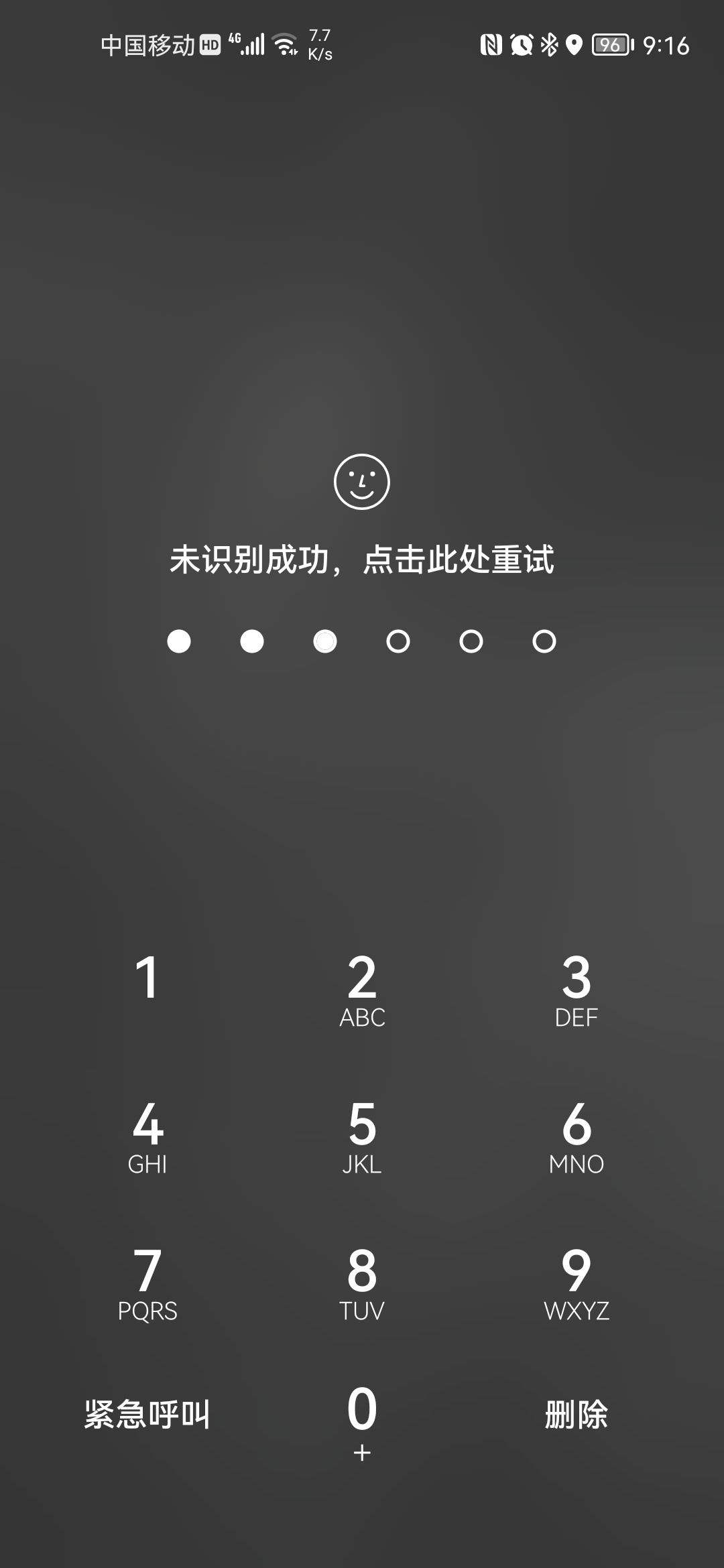The width and height of the screenshot is (724, 1568).
Task: Tap the face icon to retry recognition
Action: pos(361,482)
